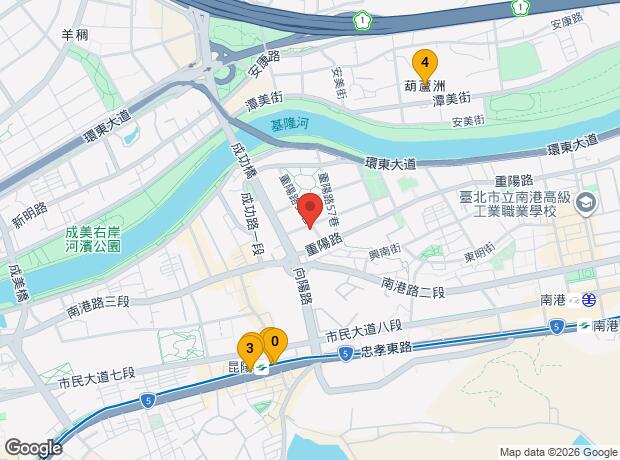Open the 南港高級工業職業學校 school icon
620x460 pixels.
587,204
